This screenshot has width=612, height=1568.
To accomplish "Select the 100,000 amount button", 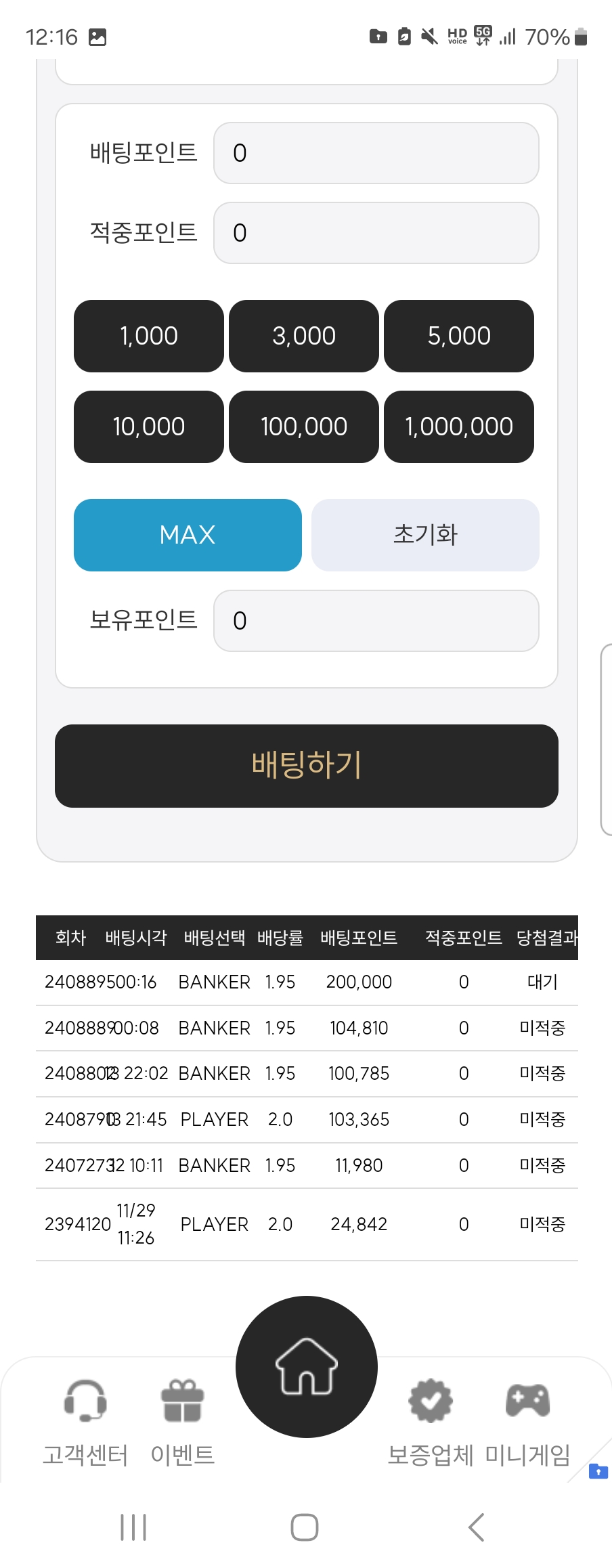I will (304, 427).
